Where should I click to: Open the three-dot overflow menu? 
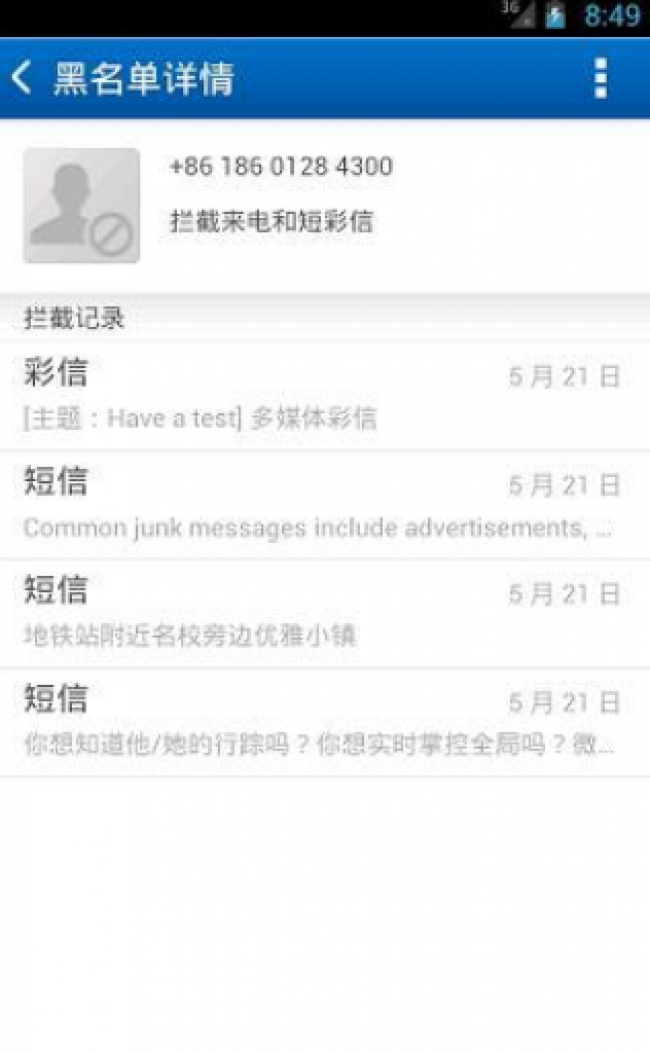coord(601,78)
